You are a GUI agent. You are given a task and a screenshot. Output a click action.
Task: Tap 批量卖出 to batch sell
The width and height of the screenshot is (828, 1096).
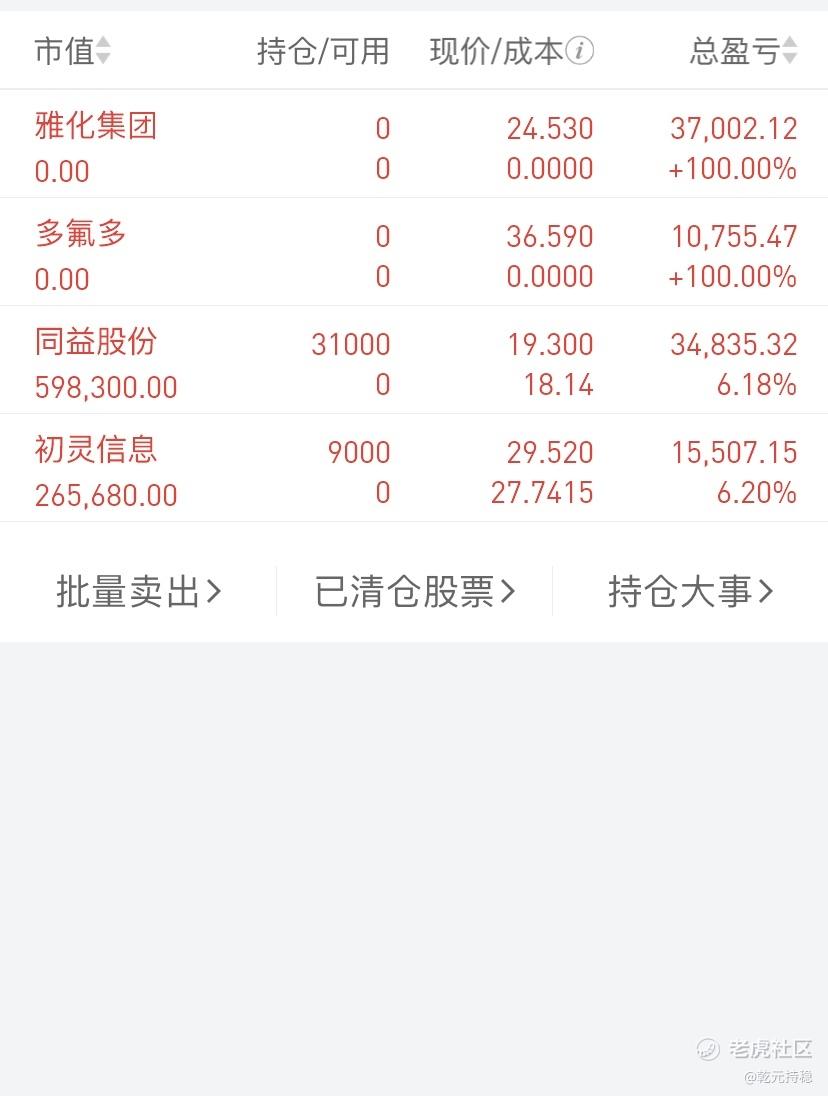pos(138,592)
